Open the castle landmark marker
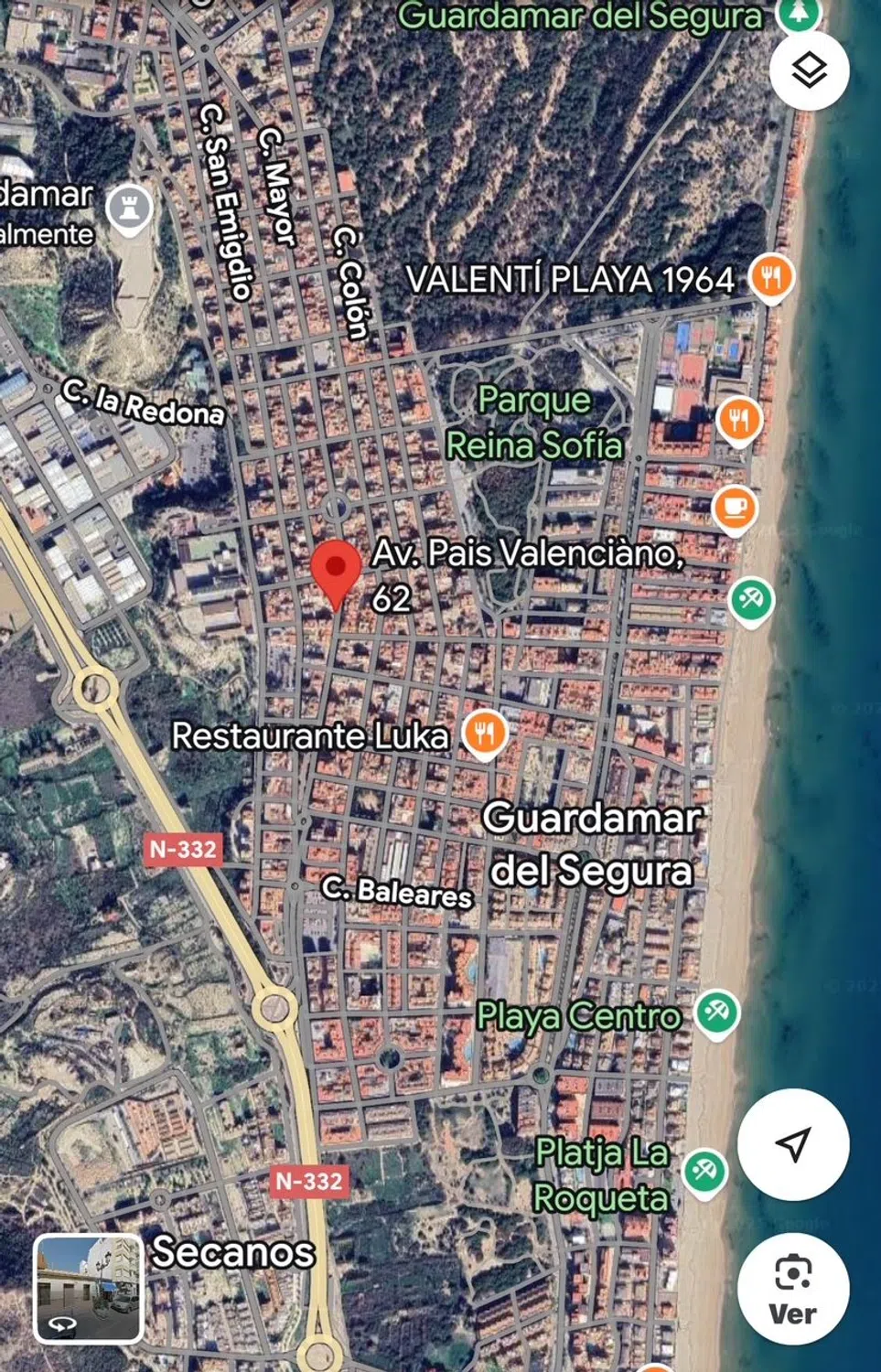The image size is (881, 1372). (x=129, y=208)
